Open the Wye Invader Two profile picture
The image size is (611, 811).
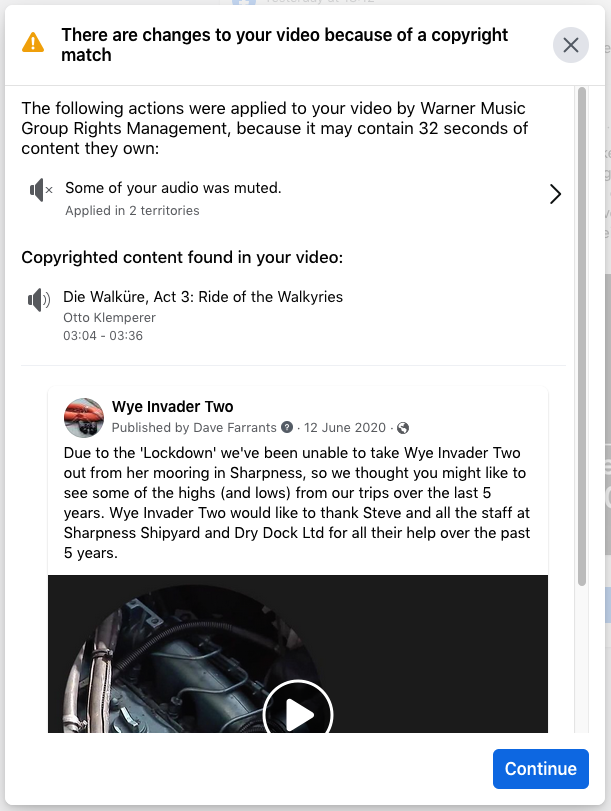pyautogui.click(x=84, y=417)
